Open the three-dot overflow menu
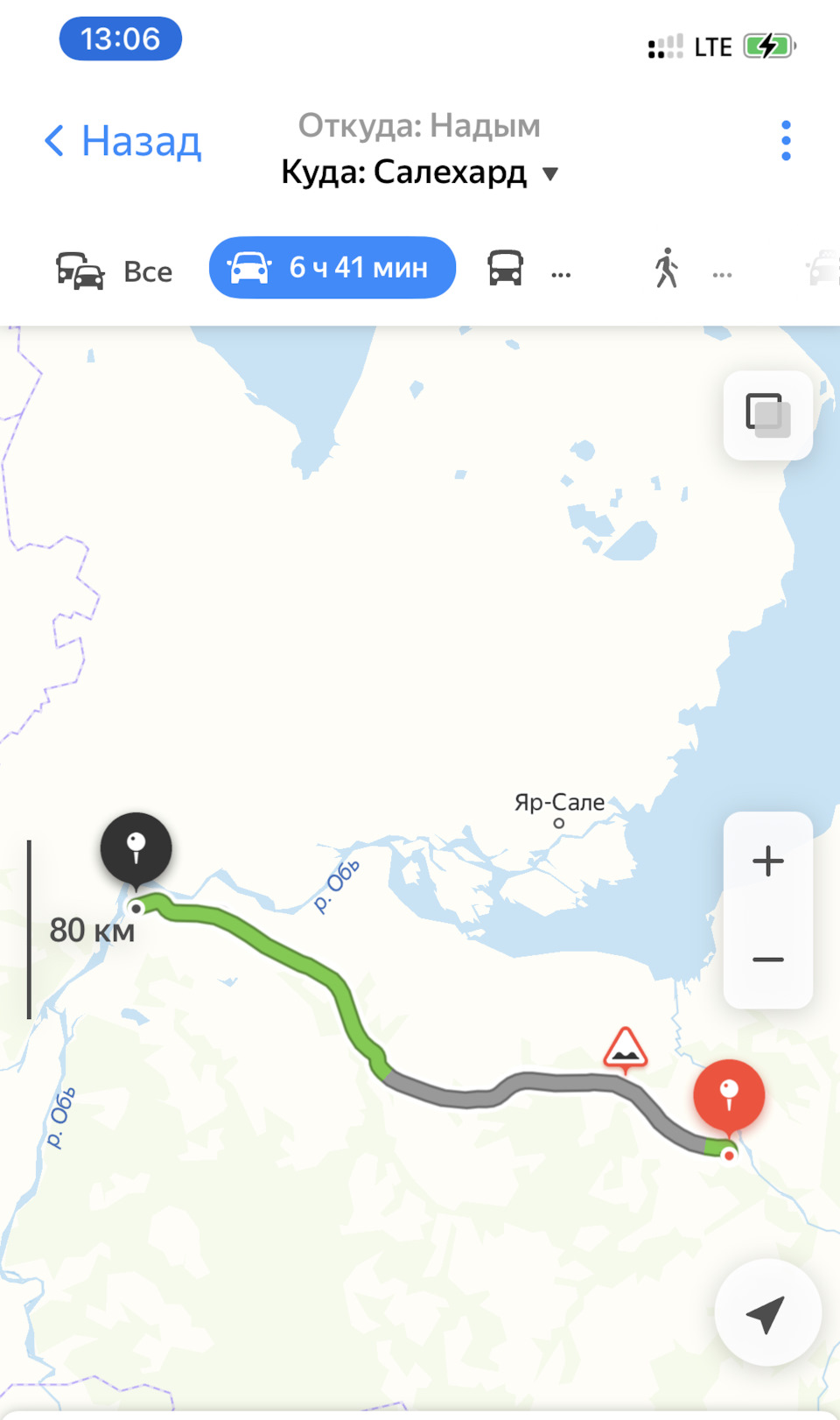The width and height of the screenshot is (840, 1420). point(785,141)
